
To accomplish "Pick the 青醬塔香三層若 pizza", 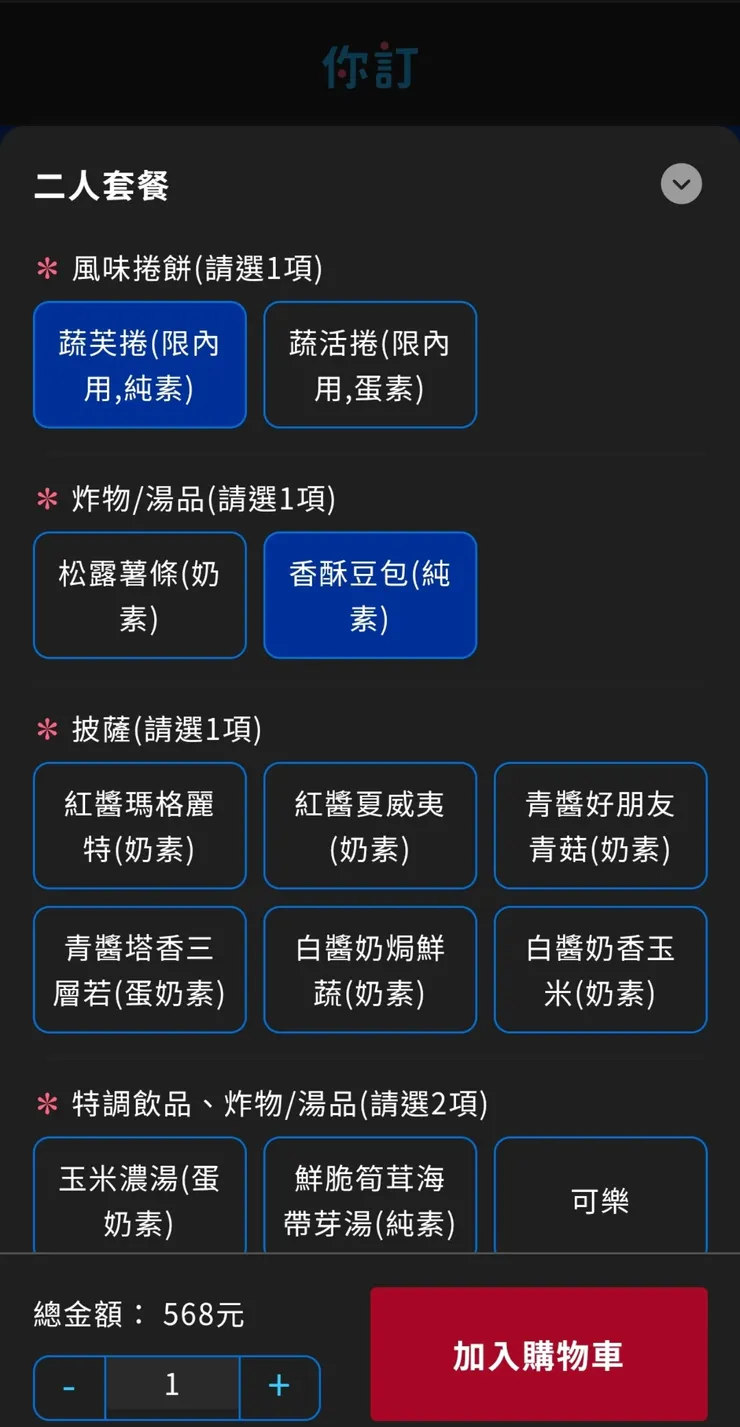I will pyautogui.click(x=139, y=969).
